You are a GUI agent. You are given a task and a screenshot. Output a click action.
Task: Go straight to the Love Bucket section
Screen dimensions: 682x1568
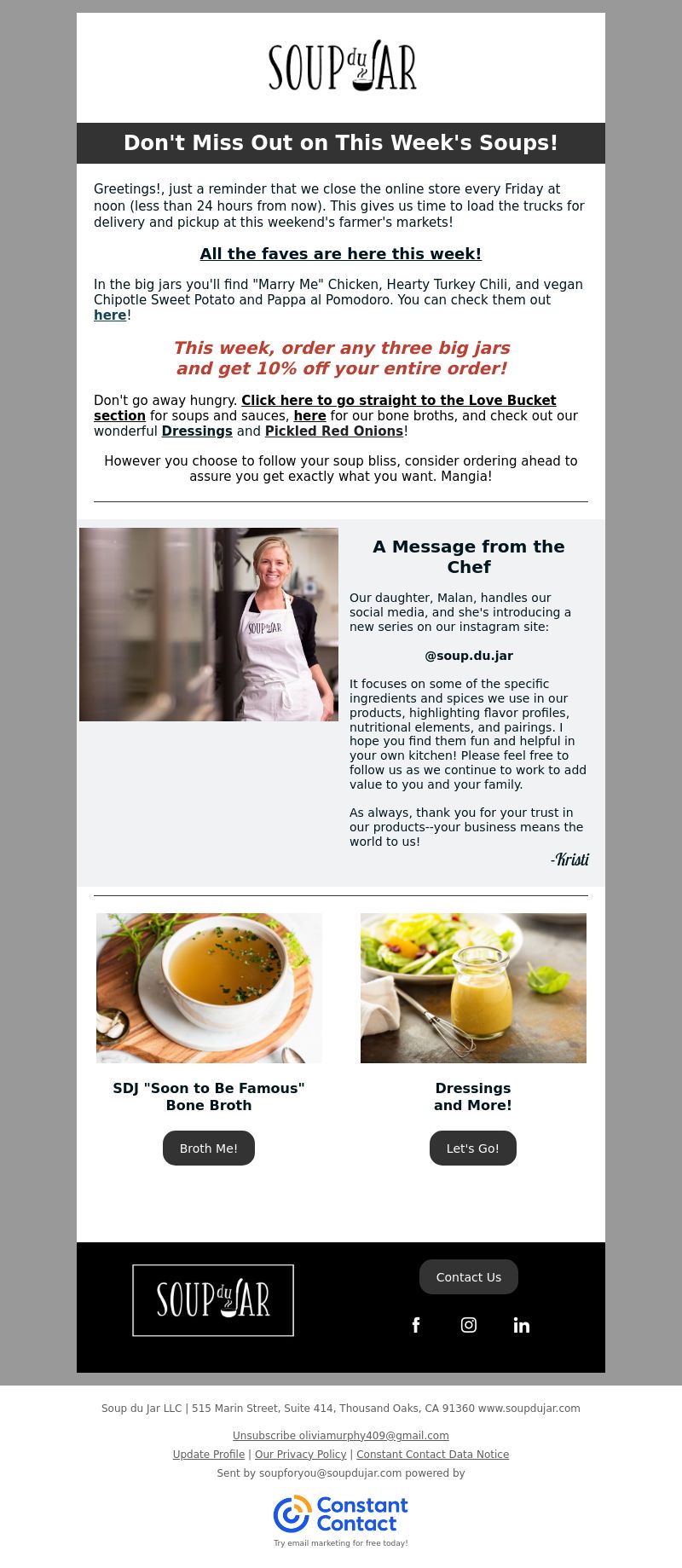click(x=398, y=401)
